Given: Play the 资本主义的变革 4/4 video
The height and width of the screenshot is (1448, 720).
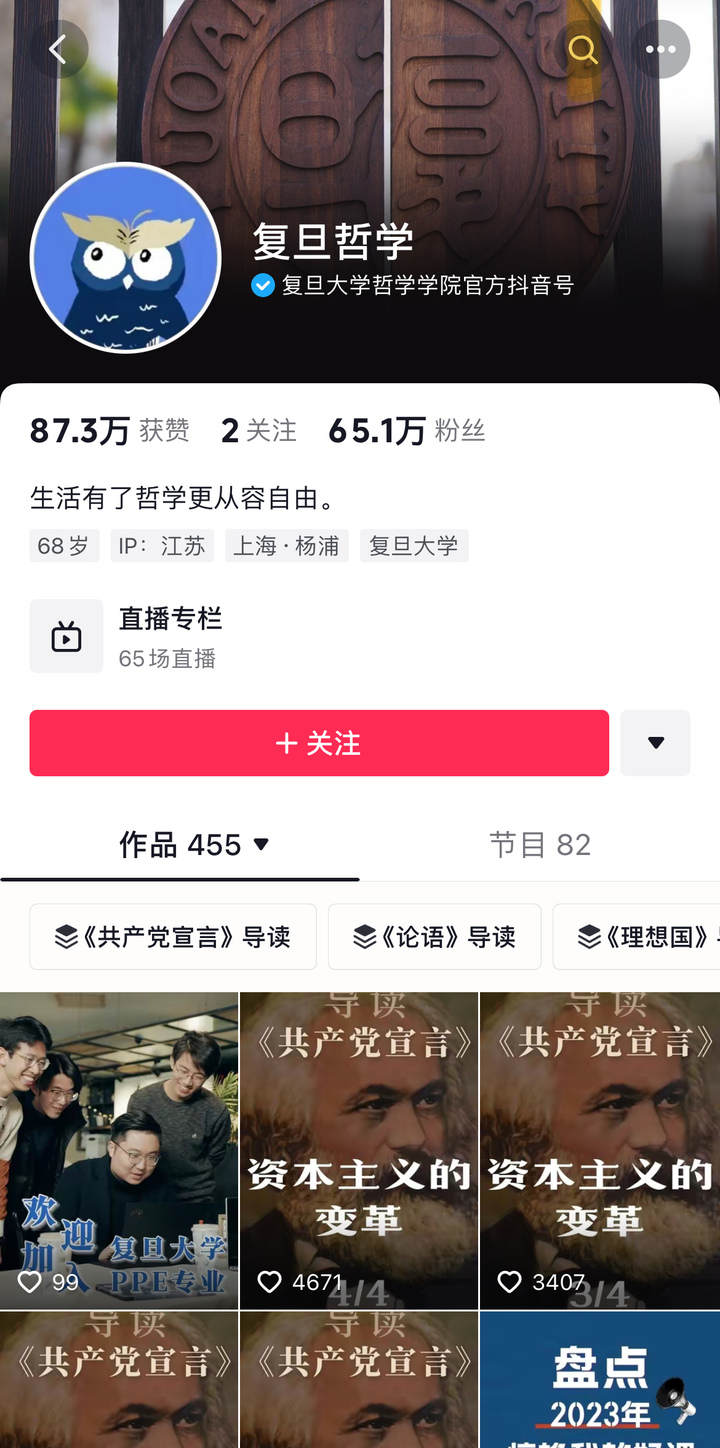Looking at the screenshot, I should tap(359, 1150).
